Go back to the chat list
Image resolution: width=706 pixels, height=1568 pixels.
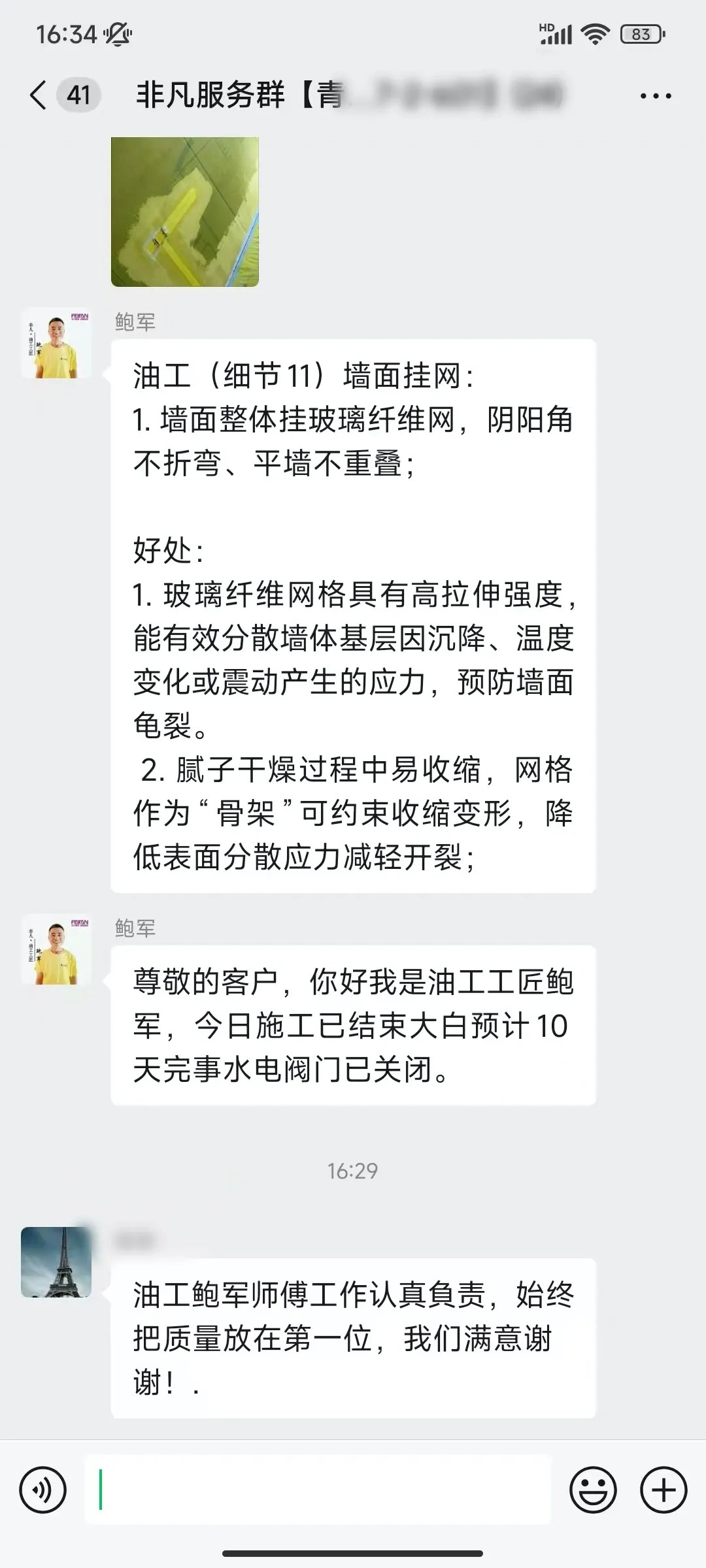[x=39, y=95]
